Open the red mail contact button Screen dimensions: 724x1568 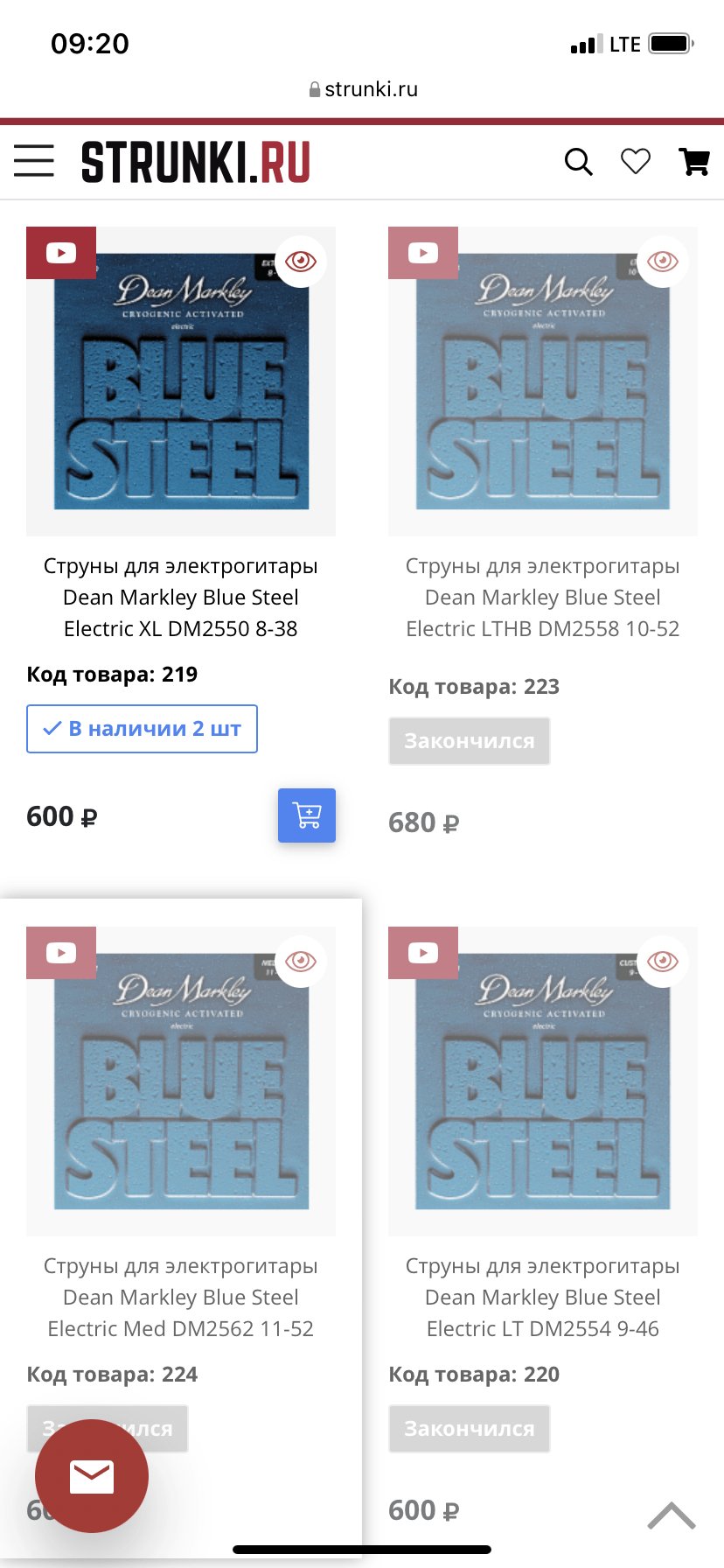(x=92, y=1476)
